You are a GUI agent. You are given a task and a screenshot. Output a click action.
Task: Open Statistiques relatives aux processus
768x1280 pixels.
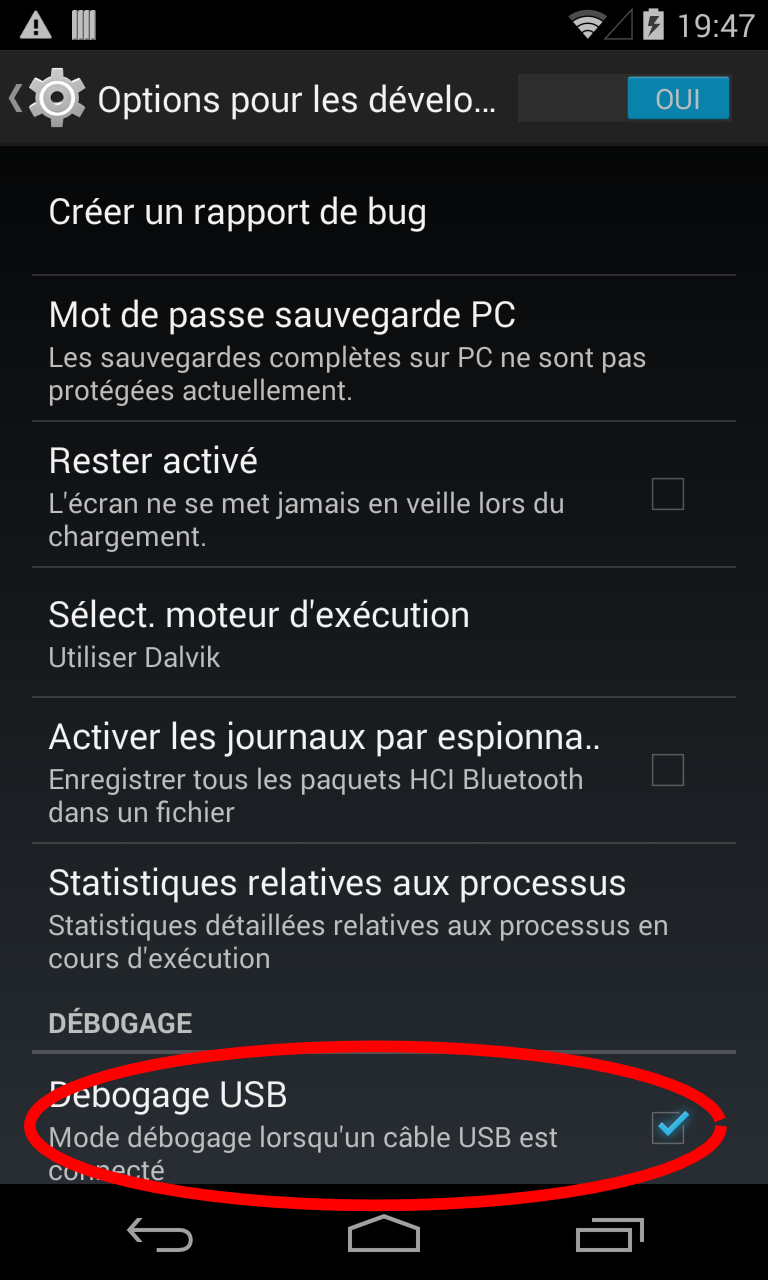pyautogui.click(x=384, y=917)
